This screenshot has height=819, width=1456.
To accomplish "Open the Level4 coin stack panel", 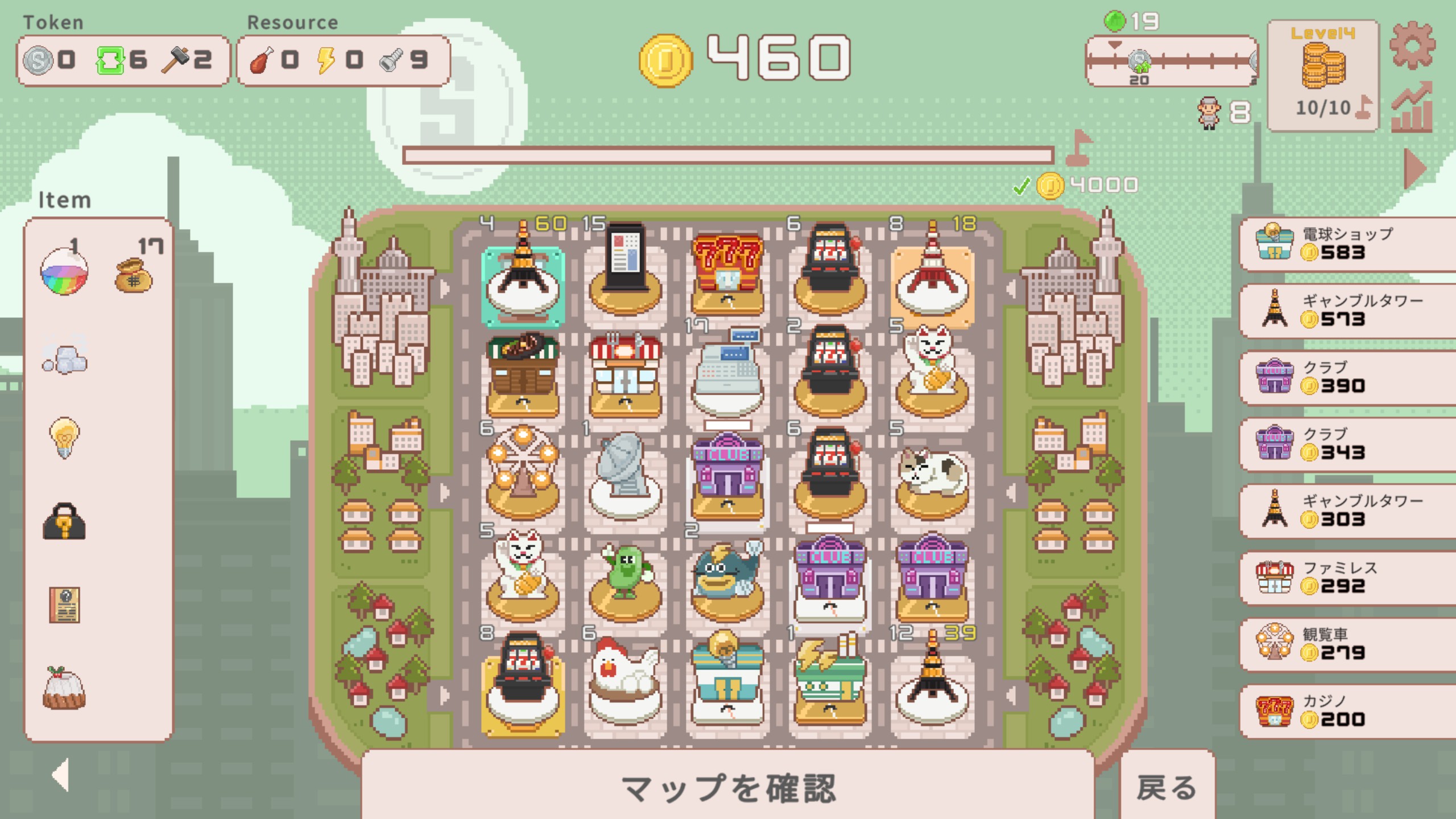I will (x=1323, y=74).
